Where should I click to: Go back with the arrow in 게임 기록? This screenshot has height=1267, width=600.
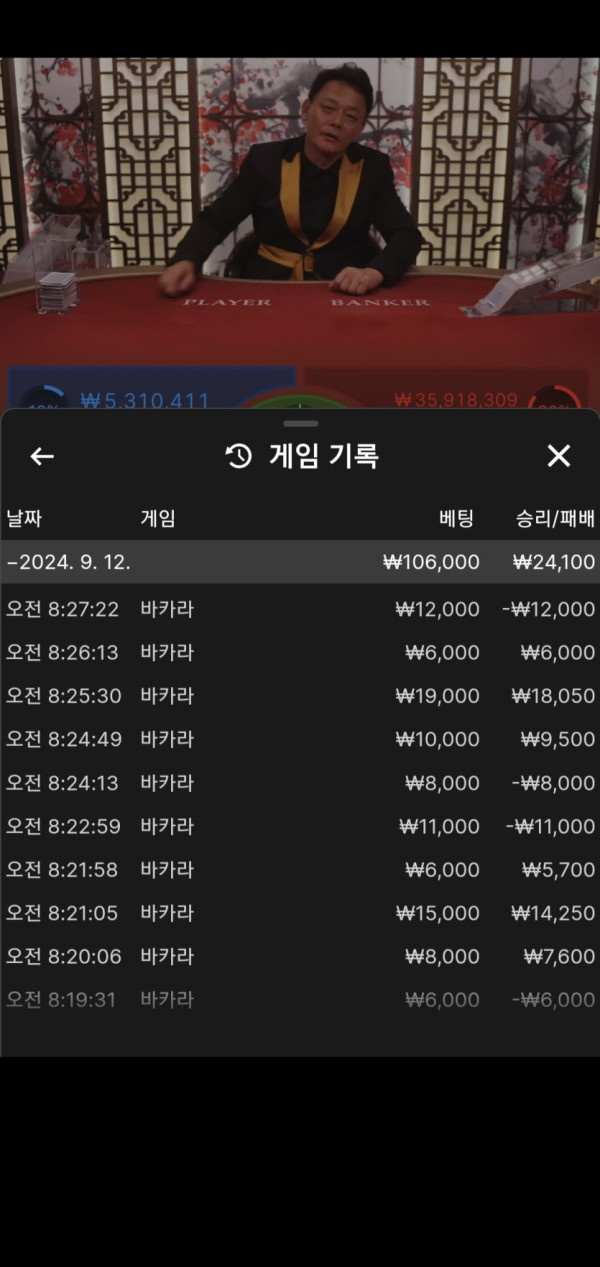tap(42, 457)
